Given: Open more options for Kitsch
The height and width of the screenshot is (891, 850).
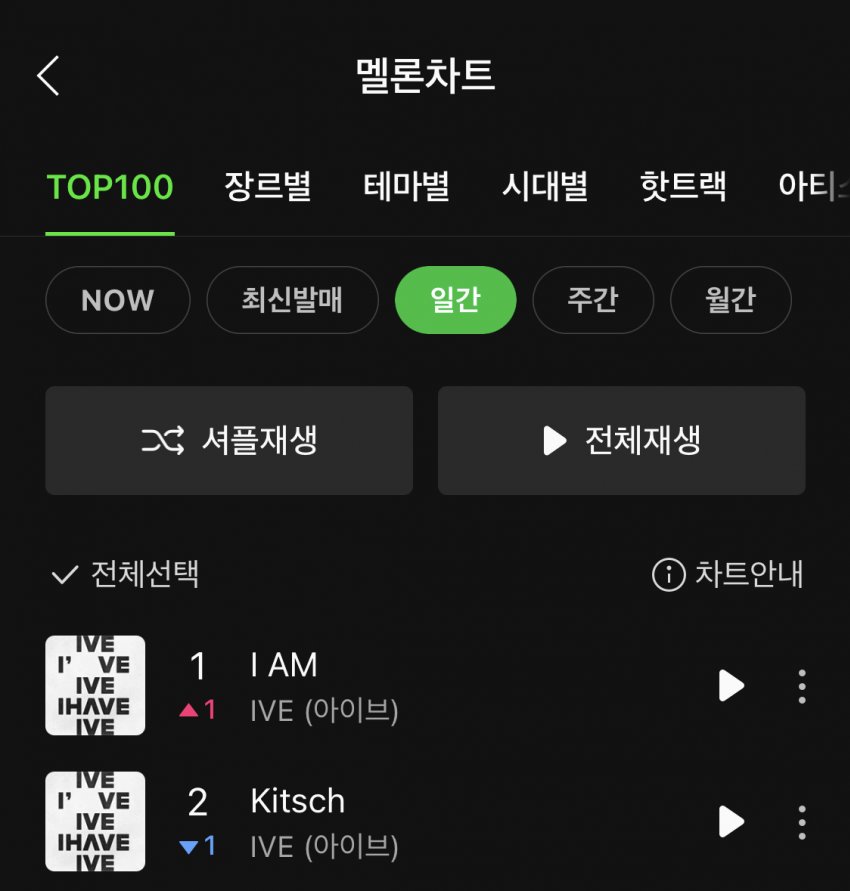Looking at the screenshot, I should point(802,822).
